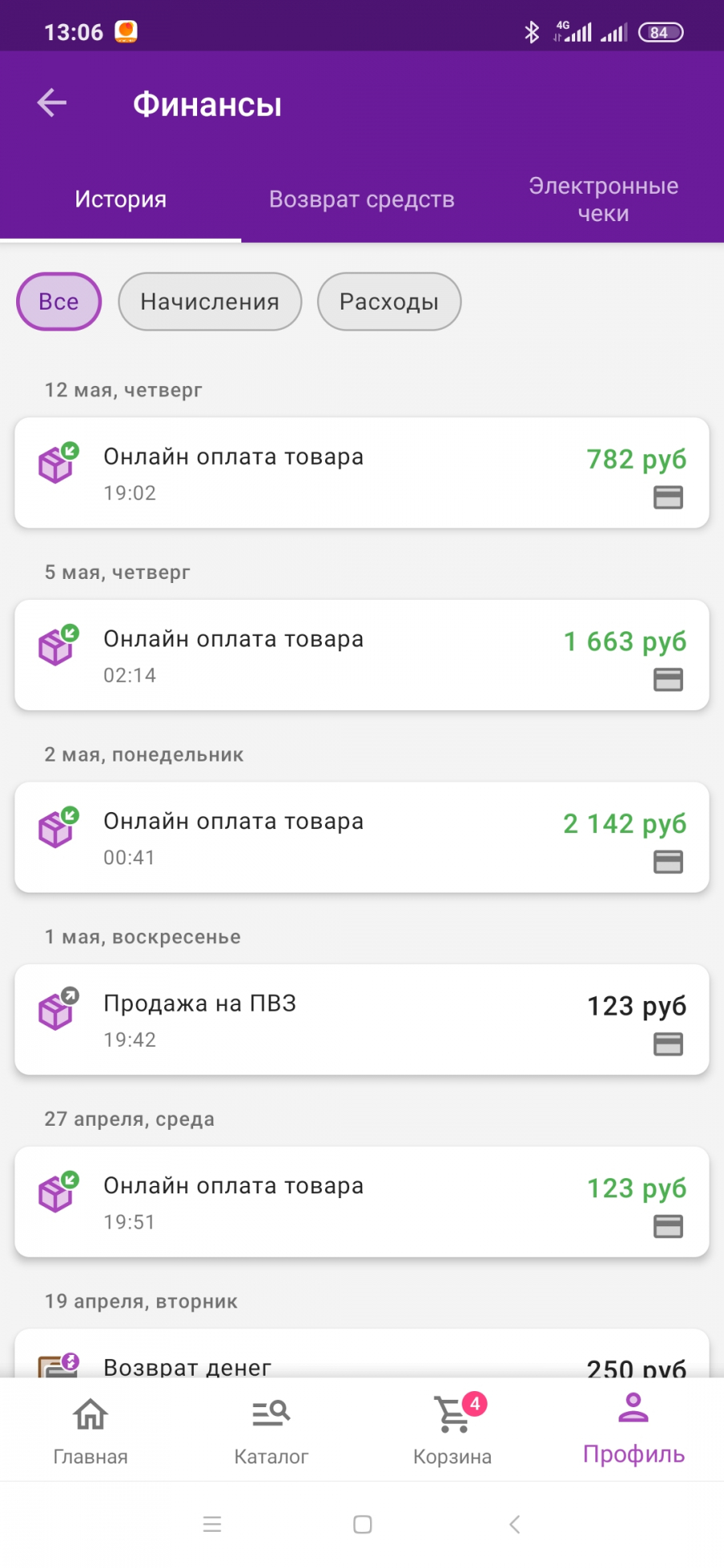The height and width of the screenshot is (1568, 724).
Task: Select the Все filter chip
Action: [59, 302]
